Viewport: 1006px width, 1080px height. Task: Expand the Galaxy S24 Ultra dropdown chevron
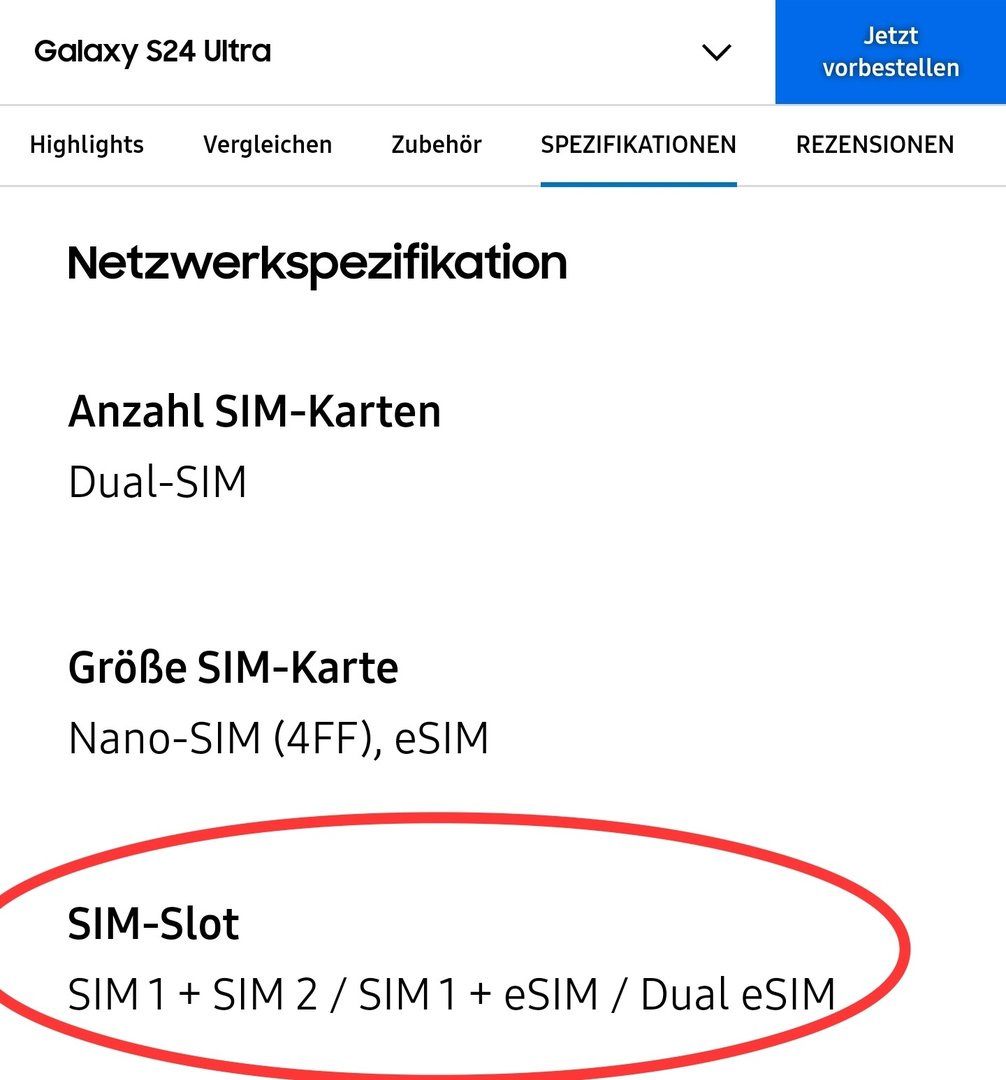click(x=716, y=52)
